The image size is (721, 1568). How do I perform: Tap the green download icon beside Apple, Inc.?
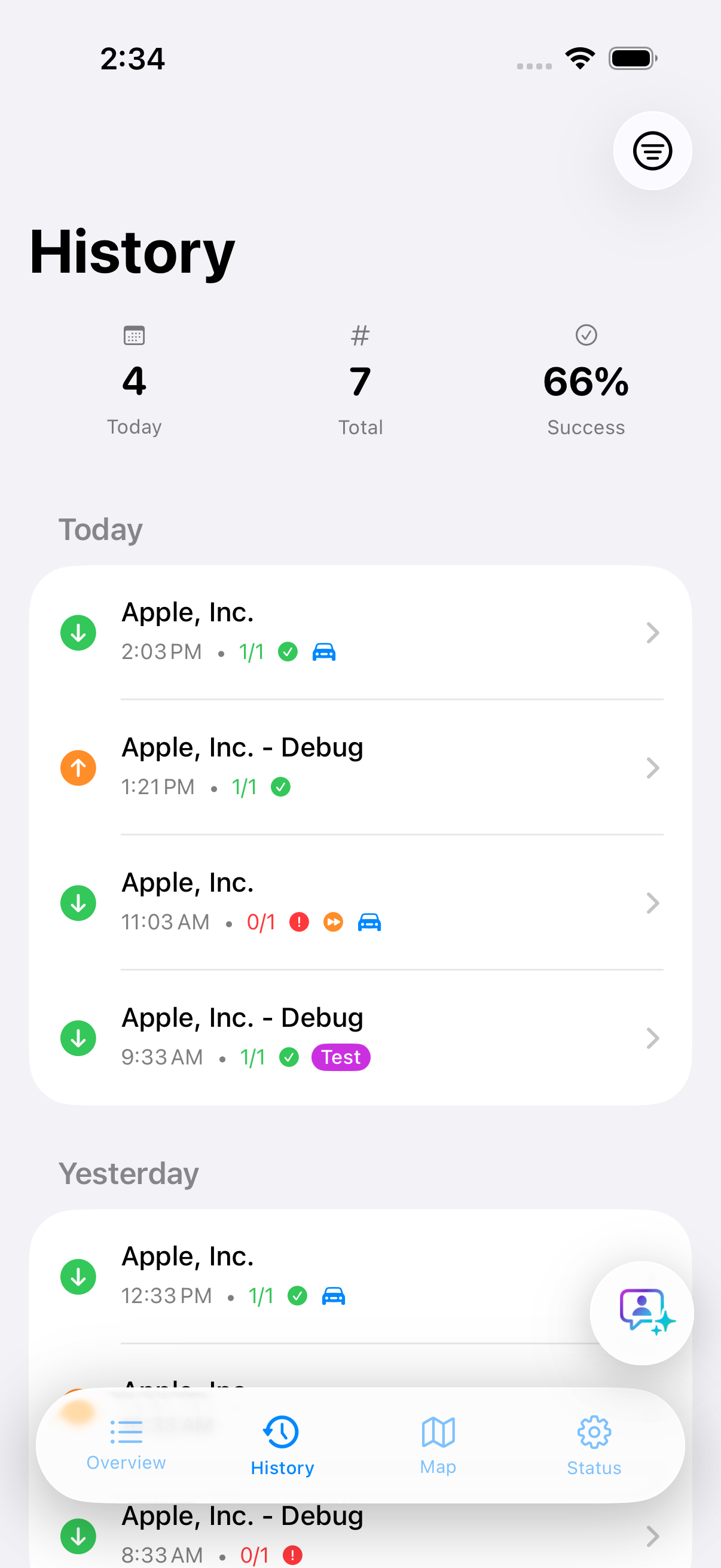[x=78, y=633]
